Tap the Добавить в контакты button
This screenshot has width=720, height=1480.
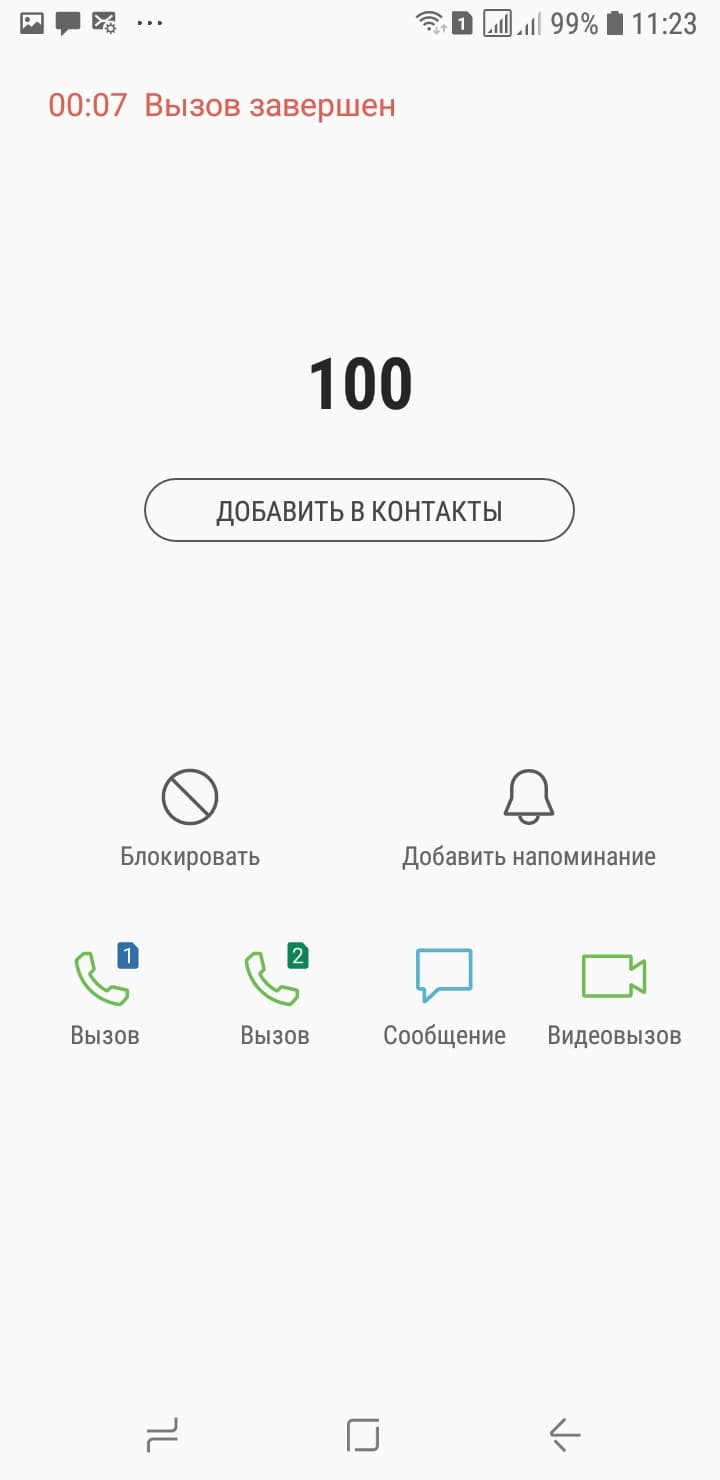pos(359,511)
